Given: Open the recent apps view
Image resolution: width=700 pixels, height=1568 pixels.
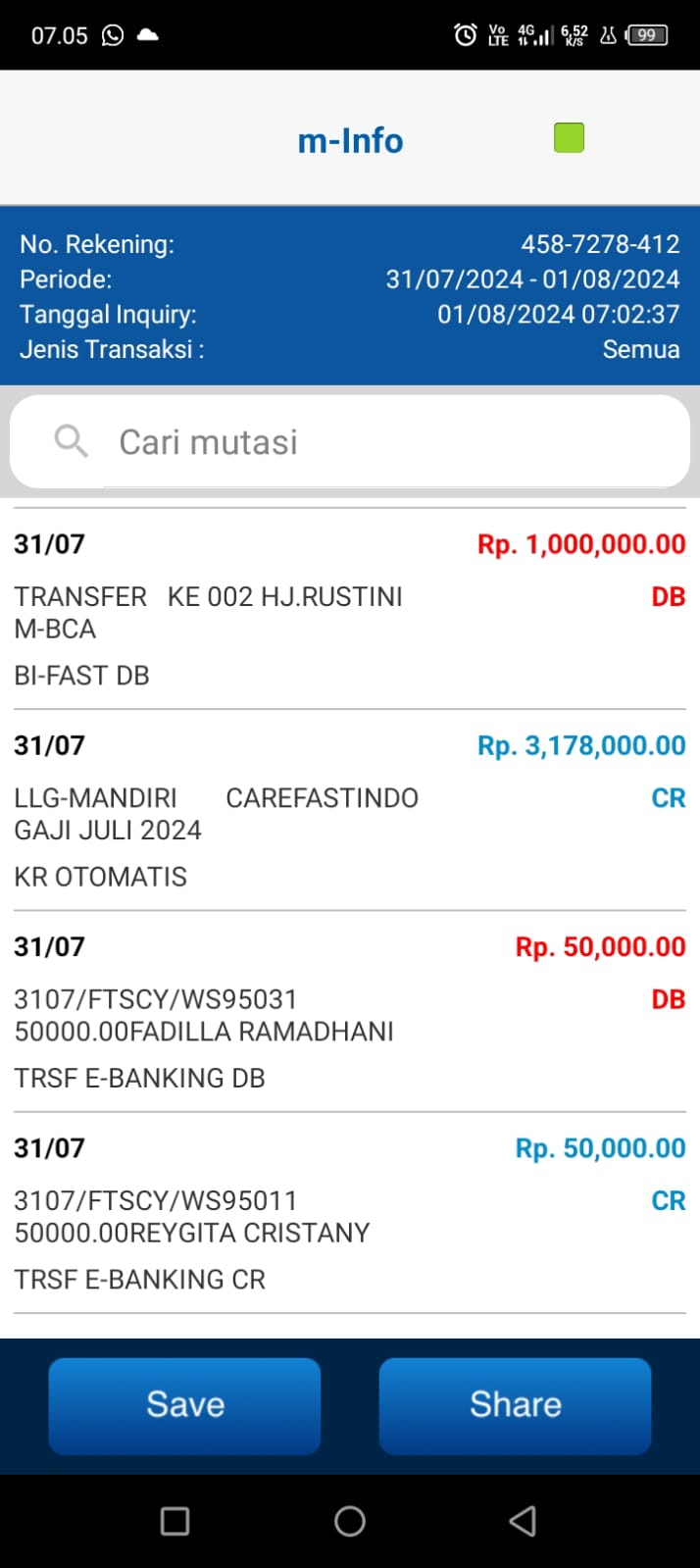Looking at the screenshot, I should [x=175, y=1521].
